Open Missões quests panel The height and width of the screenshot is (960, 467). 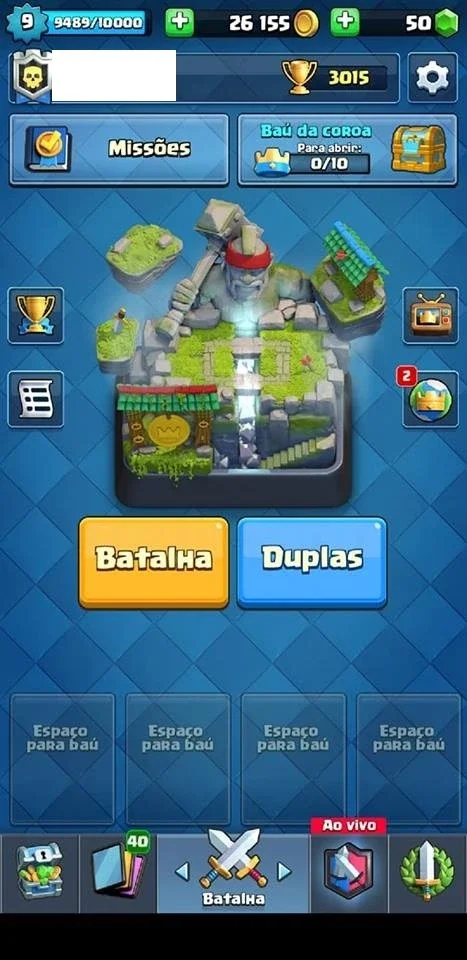coord(119,149)
